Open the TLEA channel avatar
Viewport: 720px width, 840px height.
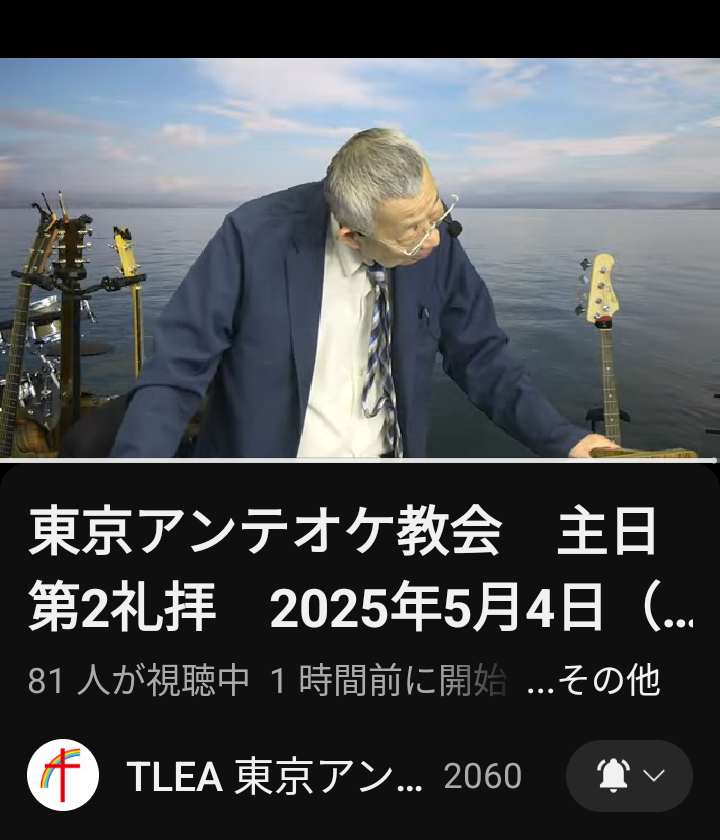pos(62,775)
